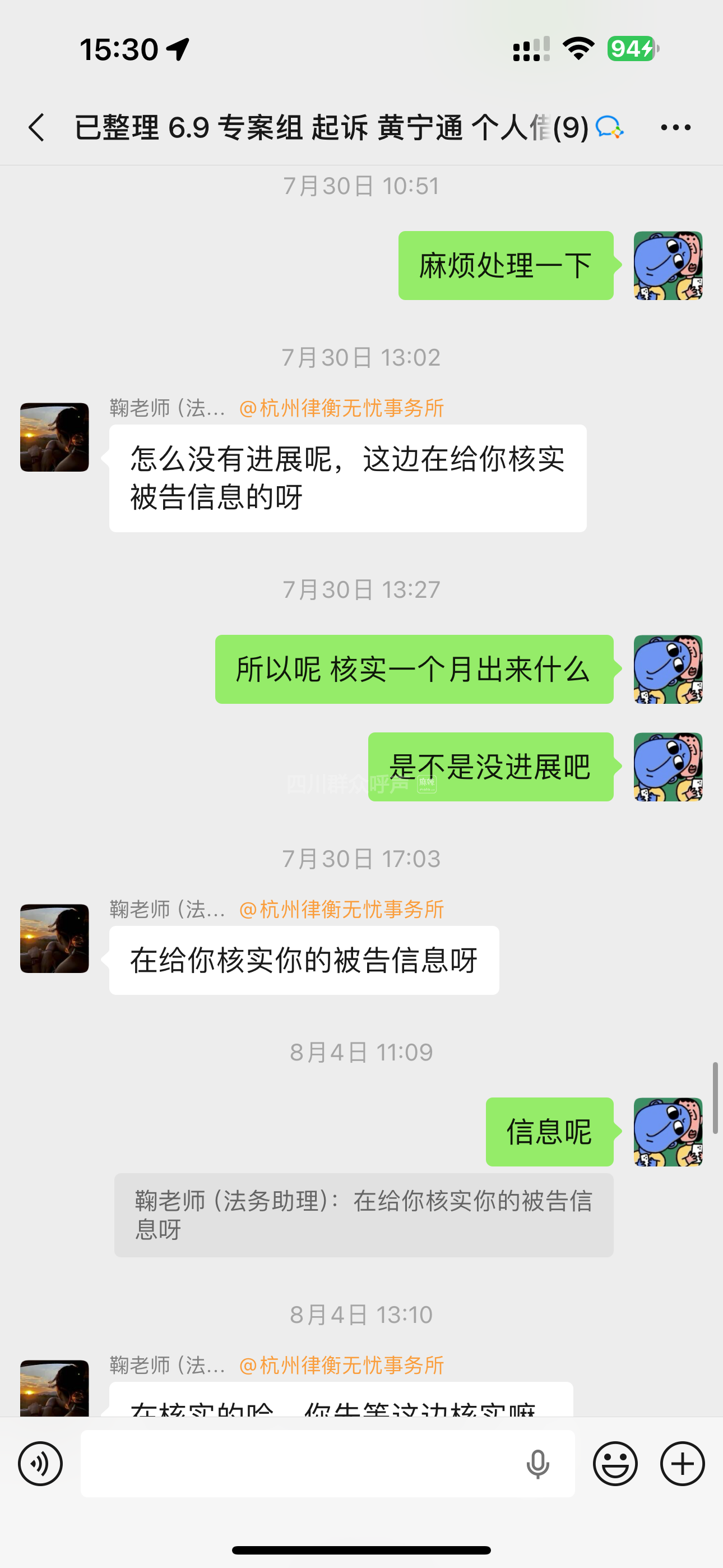Switch to voice message input
723x1568 pixels.
(40, 1463)
